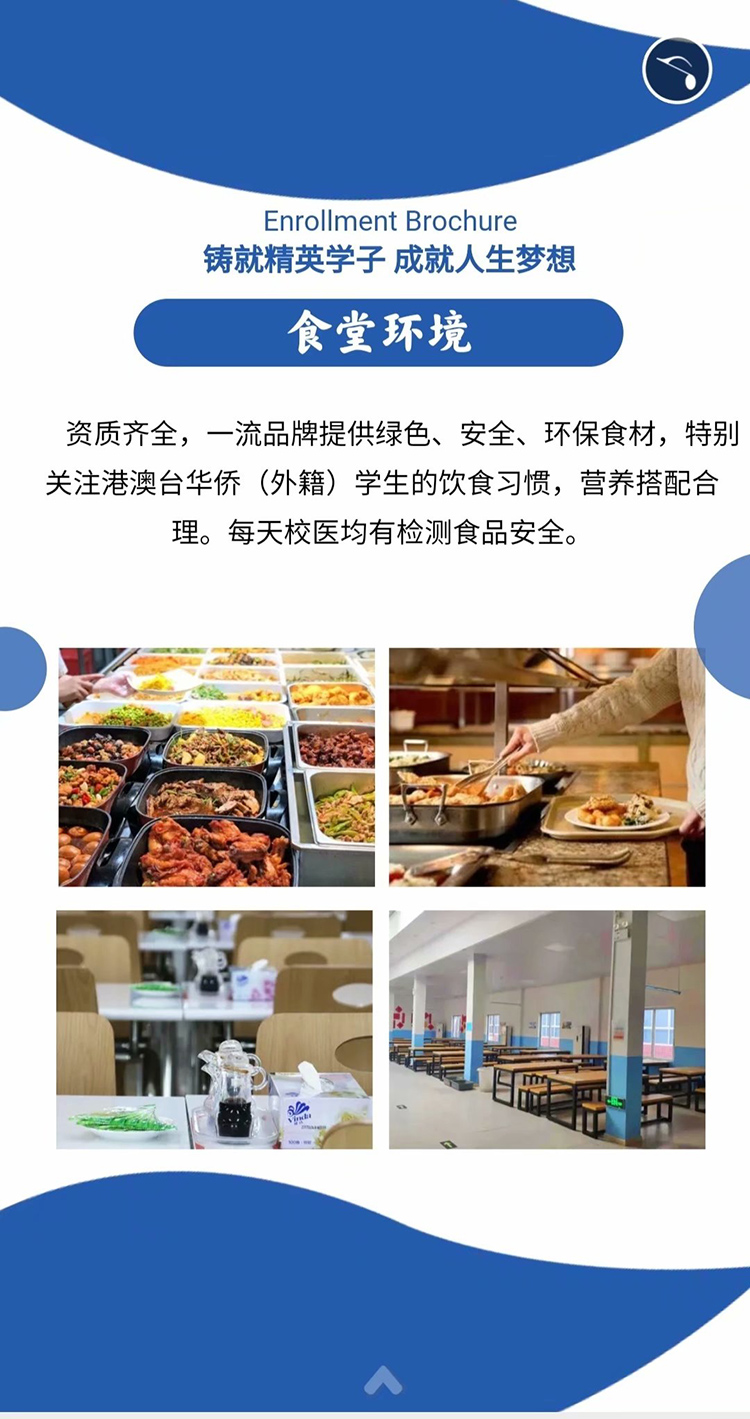Tap the up chevron to next page
This screenshot has height=1419, width=750.
pos(383,1381)
